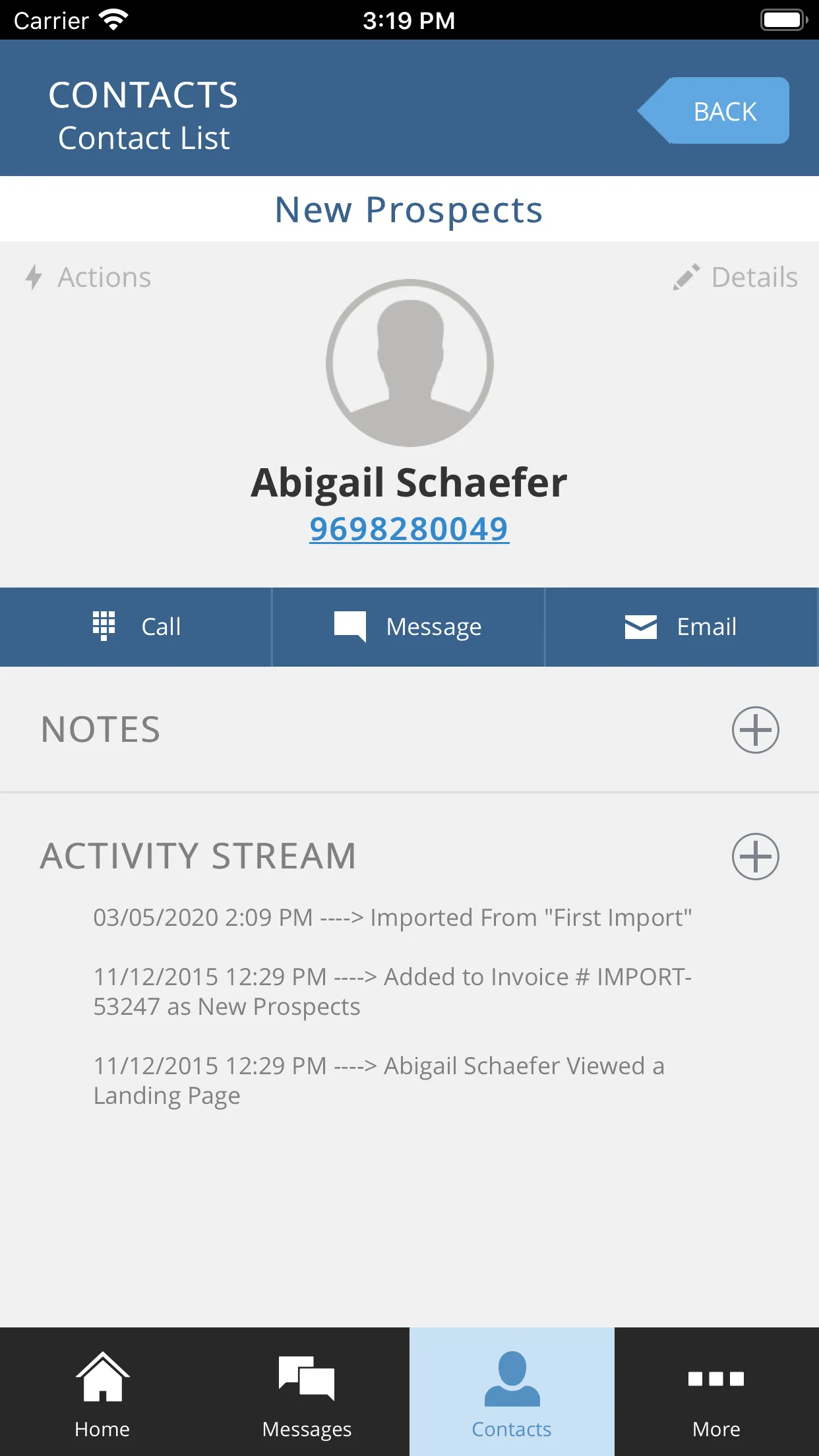Viewport: 819px width, 1456px height.
Task: Check the Wi-Fi signal indicator
Action: click(x=112, y=19)
